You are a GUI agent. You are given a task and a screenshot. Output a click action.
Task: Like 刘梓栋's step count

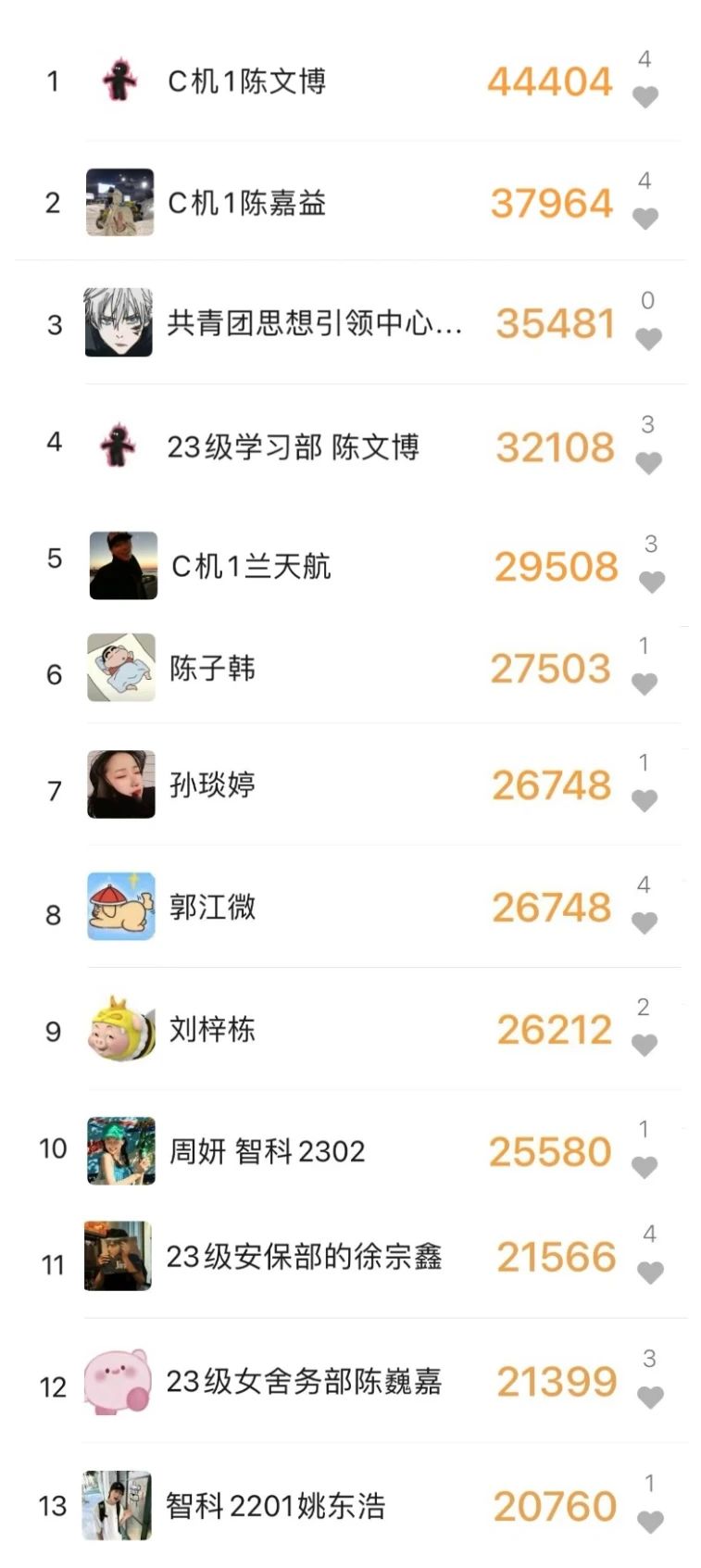[644, 1046]
